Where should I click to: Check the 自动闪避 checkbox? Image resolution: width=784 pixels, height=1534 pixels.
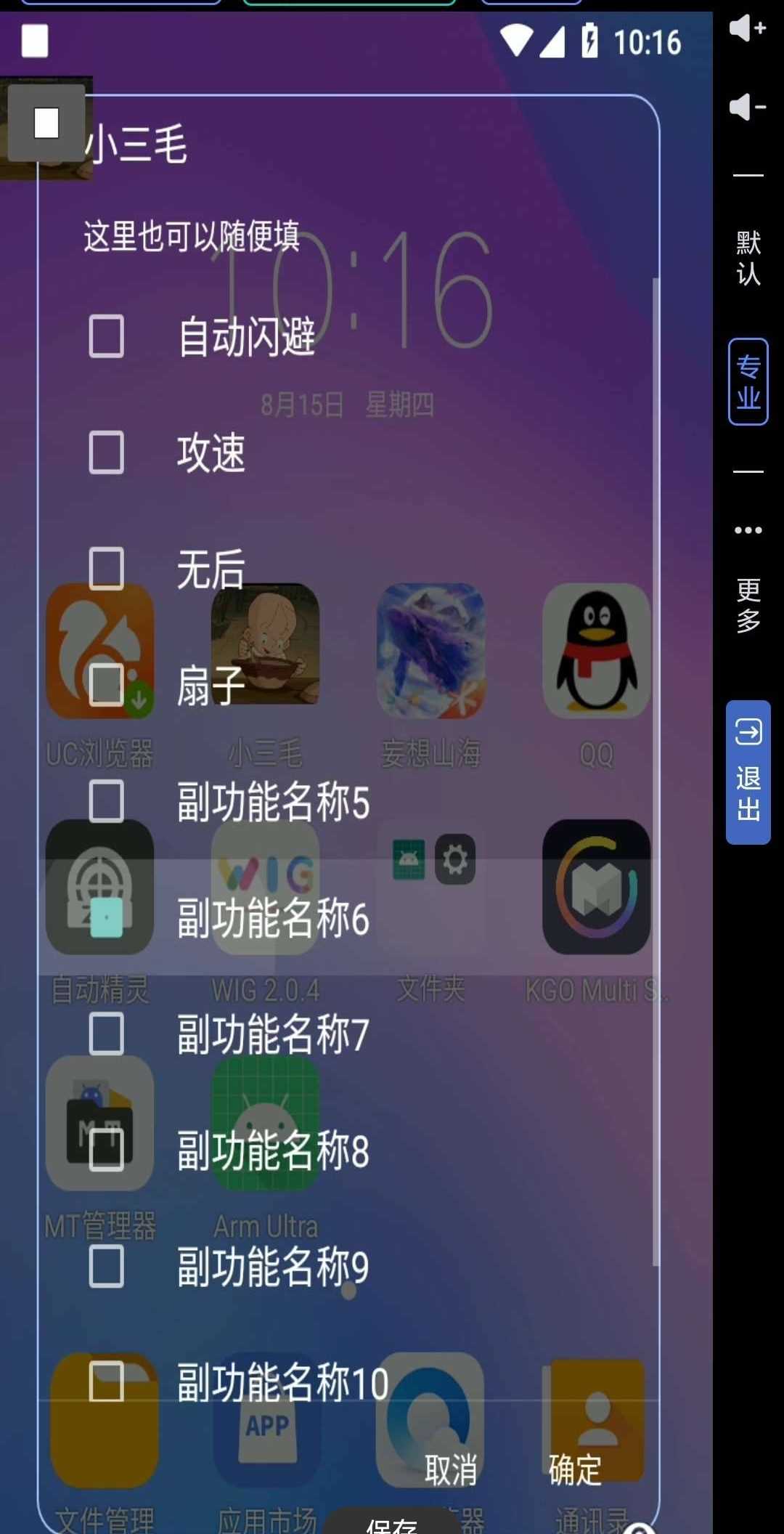click(106, 336)
